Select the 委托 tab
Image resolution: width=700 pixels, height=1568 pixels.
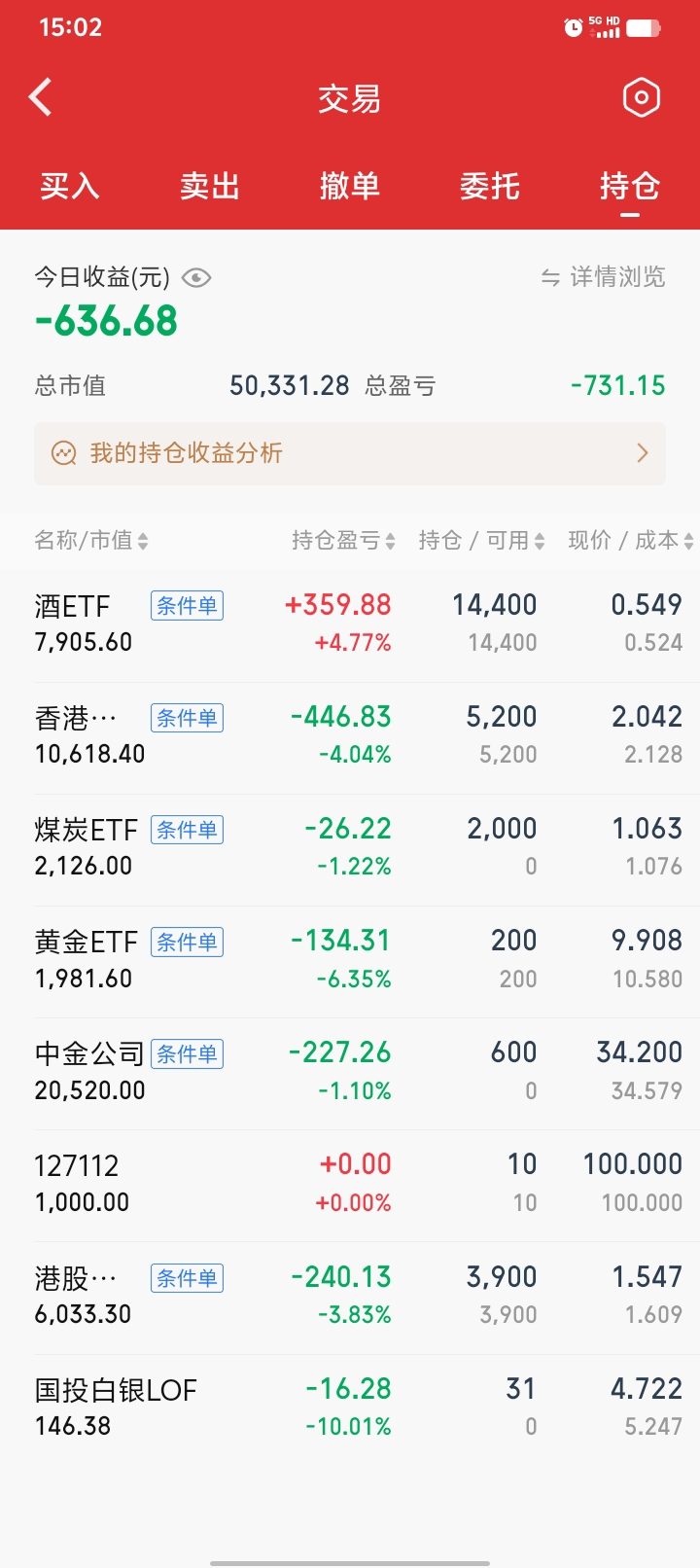point(490,186)
